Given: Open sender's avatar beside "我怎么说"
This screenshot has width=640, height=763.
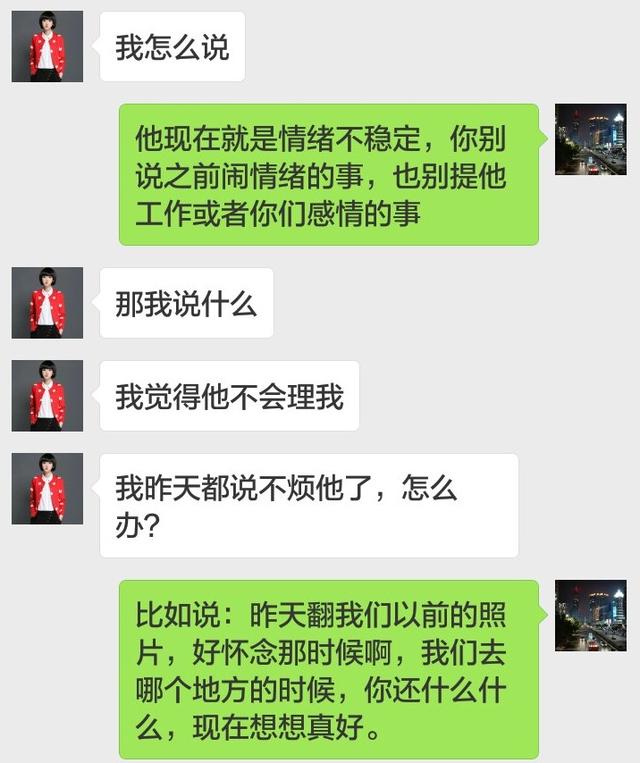Looking at the screenshot, I should [47, 47].
